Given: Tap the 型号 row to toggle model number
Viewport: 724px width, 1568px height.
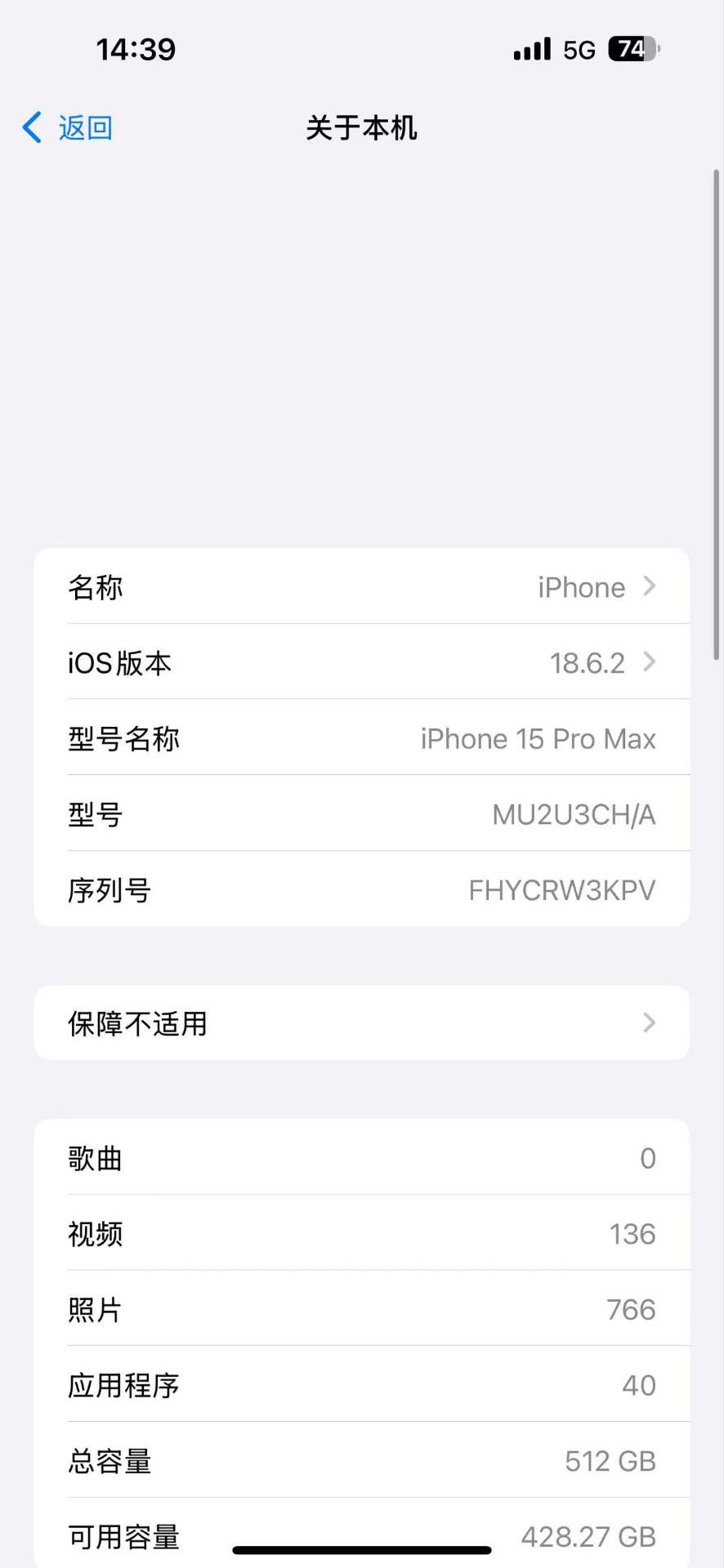Looking at the screenshot, I should tap(361, 814).
